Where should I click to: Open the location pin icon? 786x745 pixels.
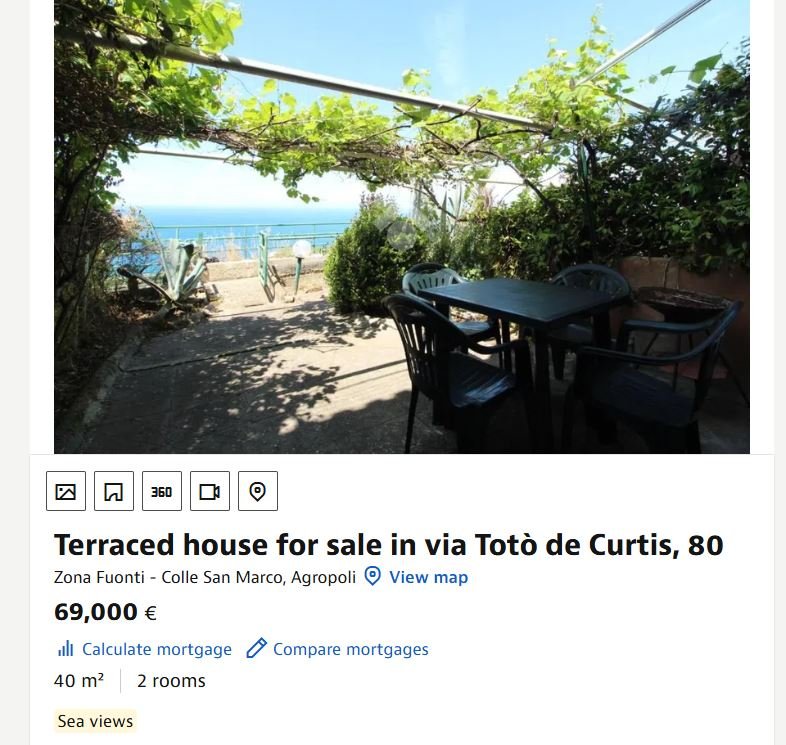[258, 491]
